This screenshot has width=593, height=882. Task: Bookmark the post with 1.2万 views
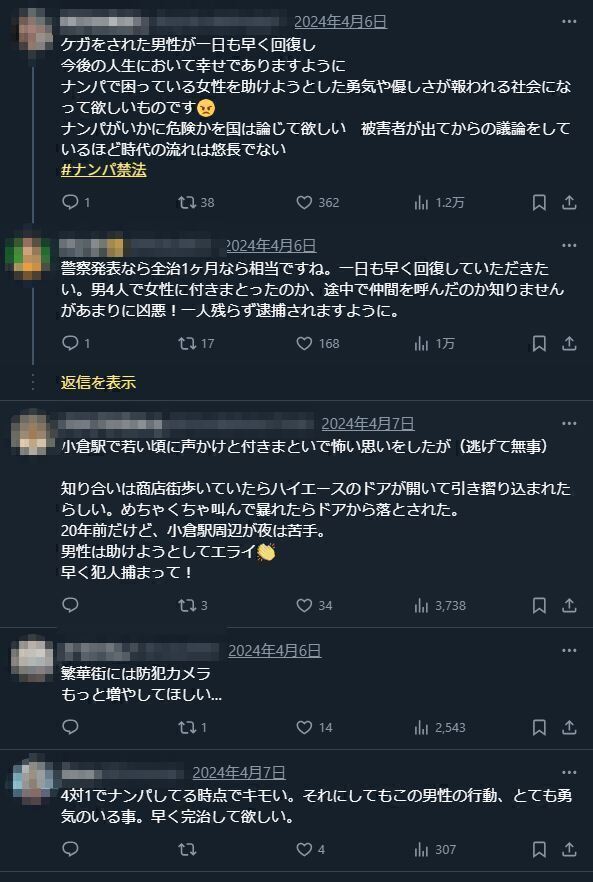[539, 202]
